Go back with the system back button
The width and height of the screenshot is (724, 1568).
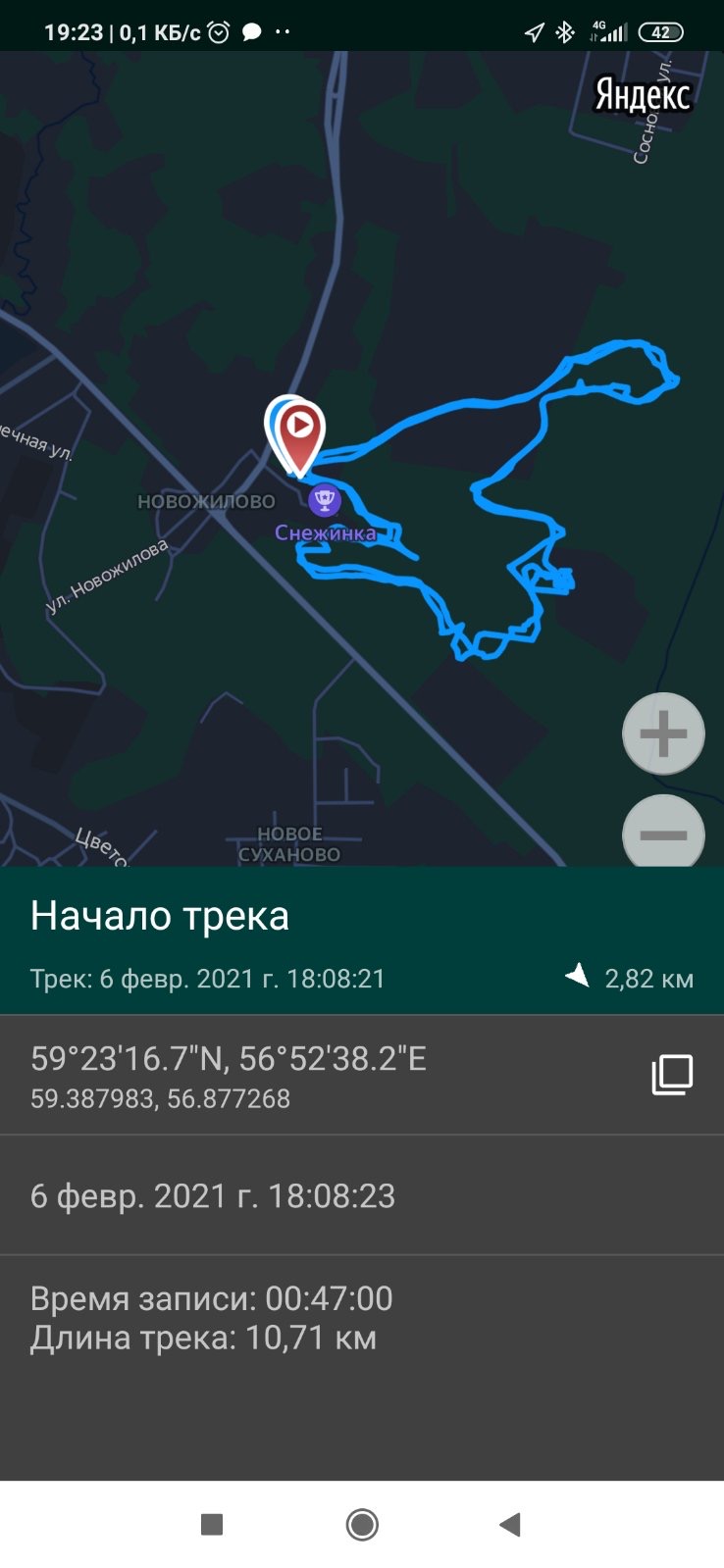pos(509,1524)
